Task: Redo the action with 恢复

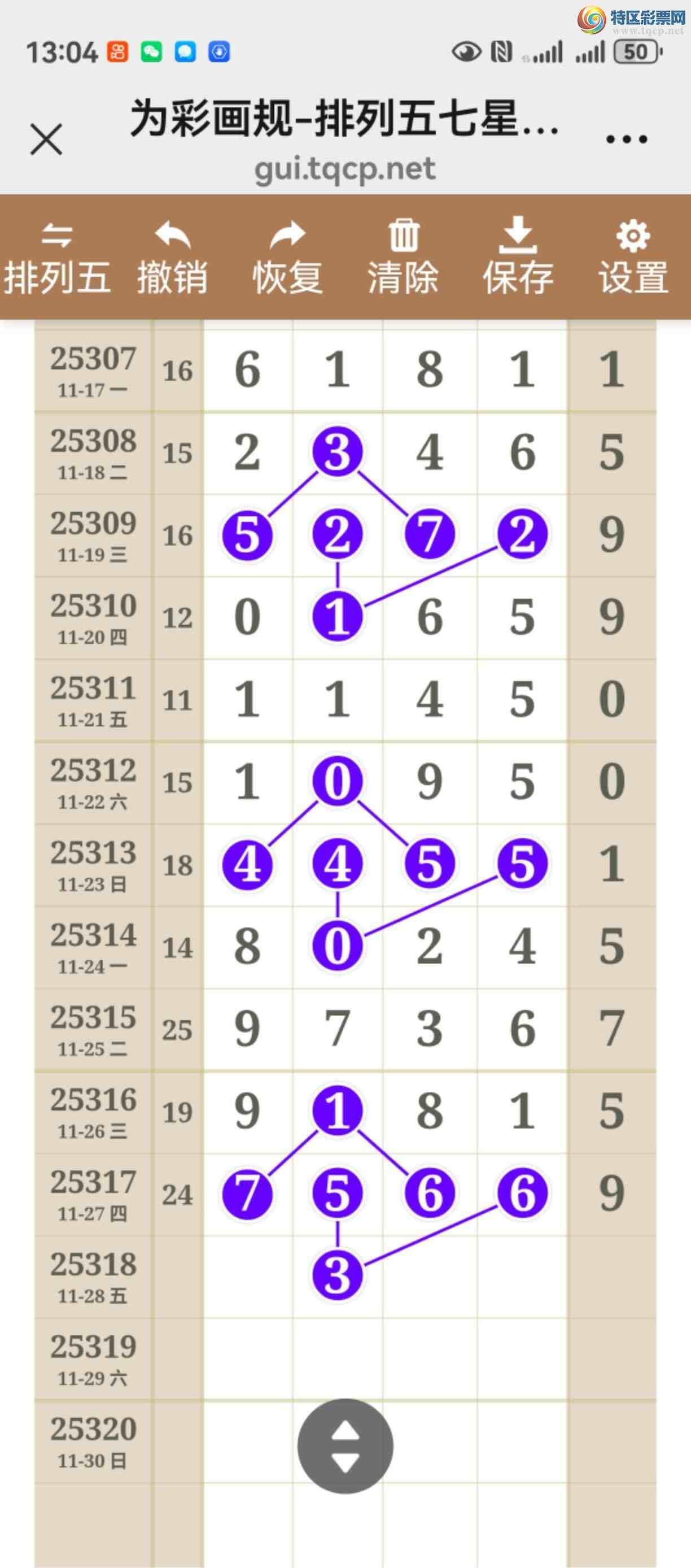Action: (x=287, y=258)
